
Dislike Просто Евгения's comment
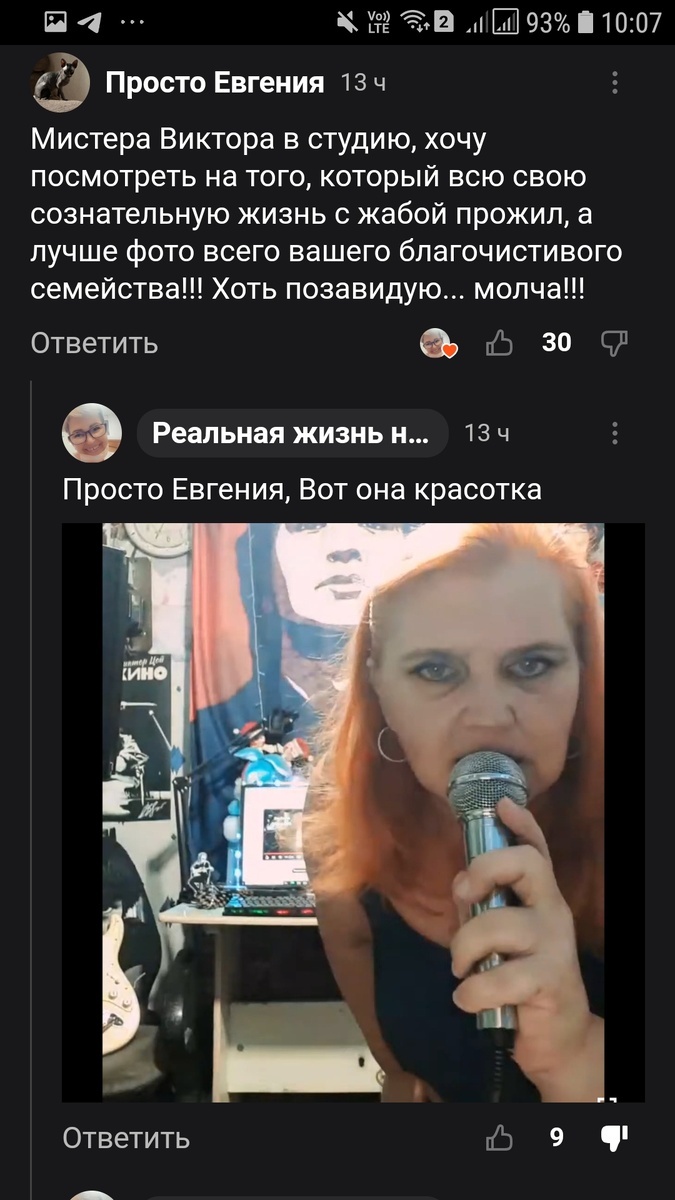tap(614, 343)
